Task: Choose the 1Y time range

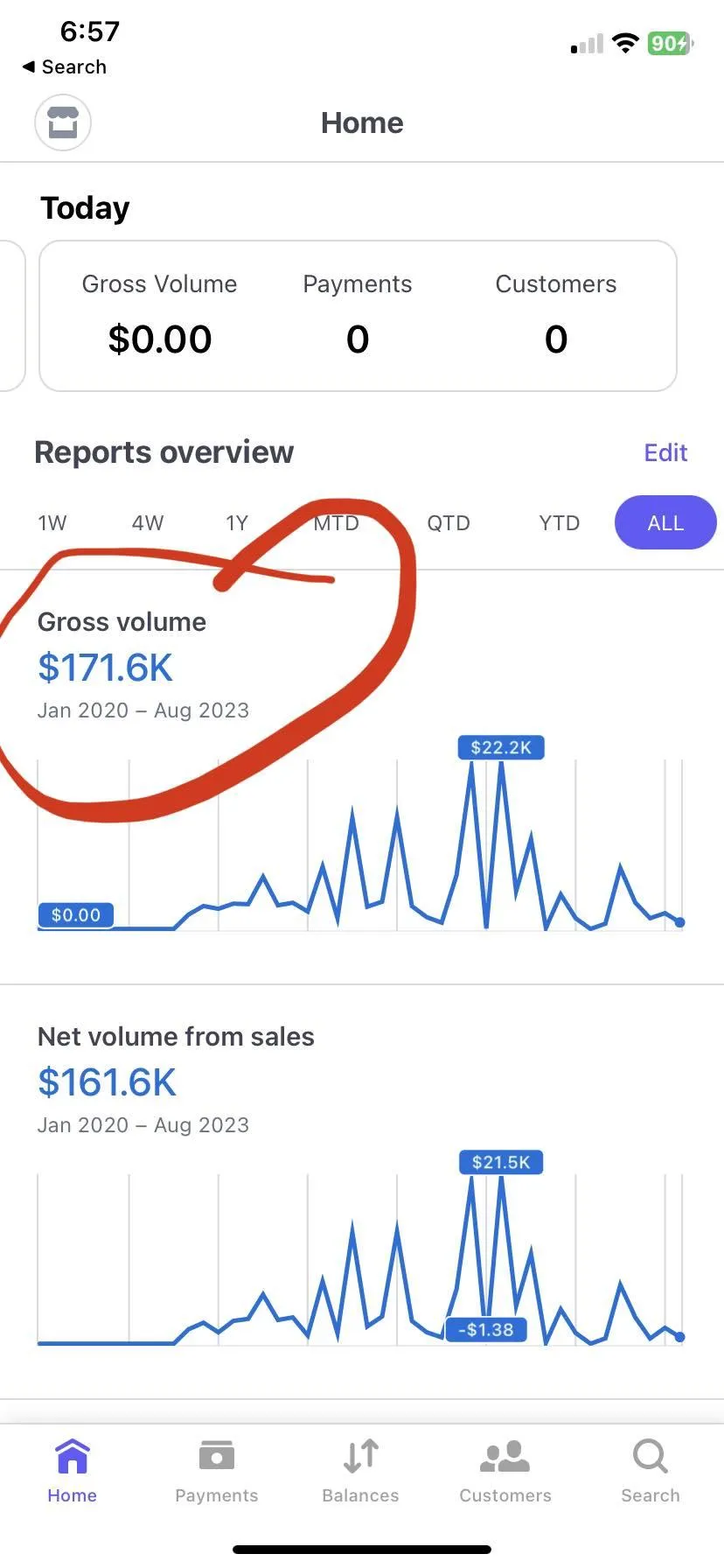Action: [x=237, y=523]
